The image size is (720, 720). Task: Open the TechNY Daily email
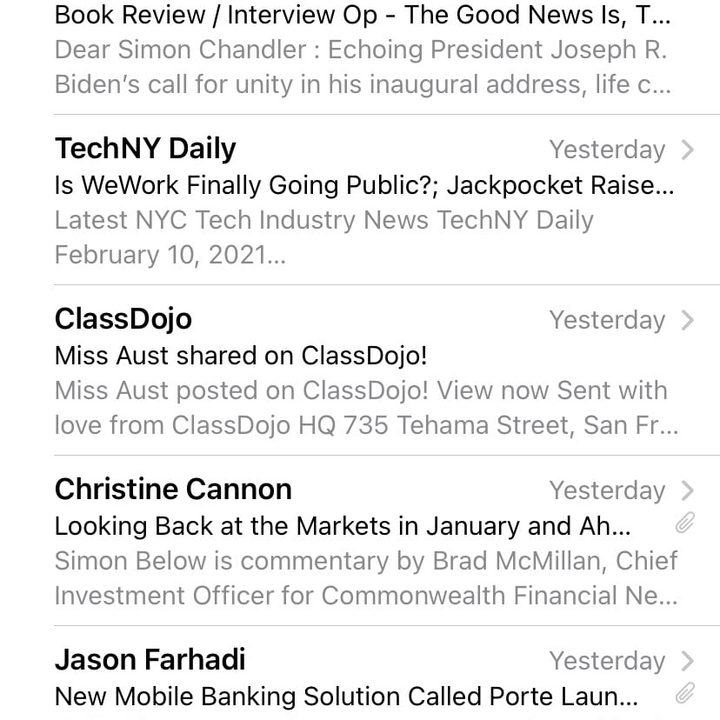click(360, 201)
